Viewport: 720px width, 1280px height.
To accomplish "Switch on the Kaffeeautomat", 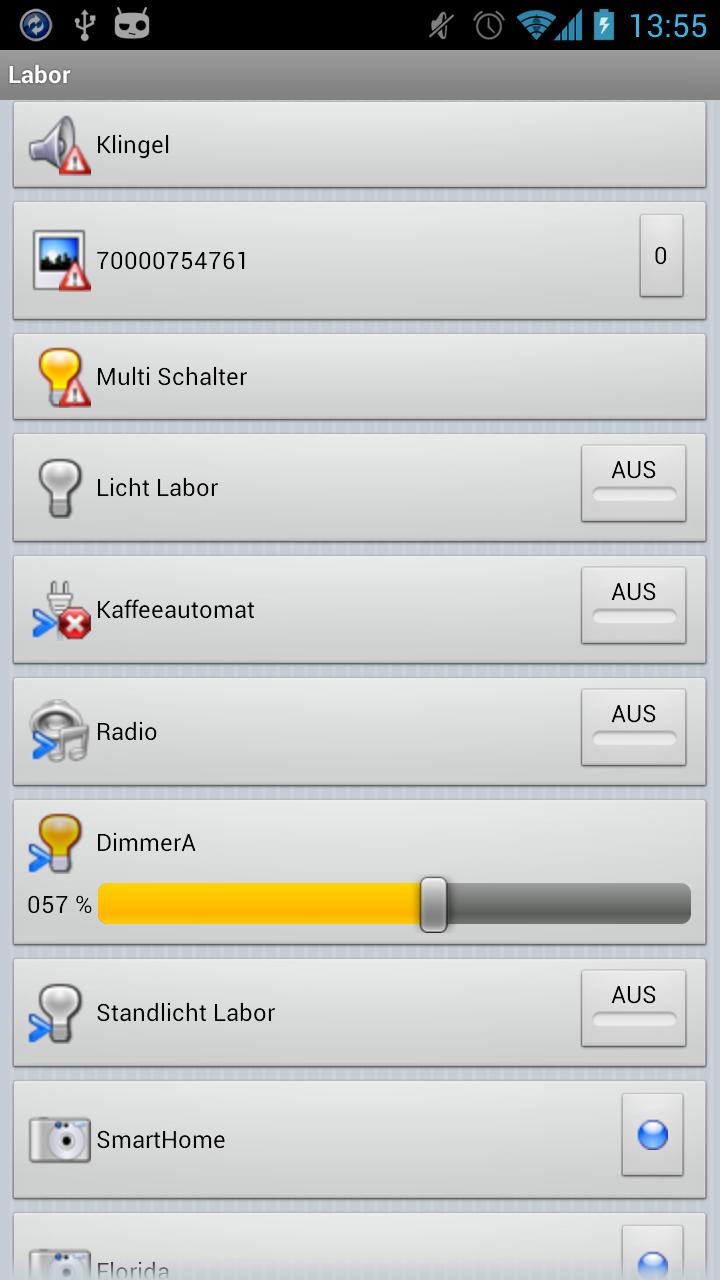I will pyautogui.click(x=633, y=605).
